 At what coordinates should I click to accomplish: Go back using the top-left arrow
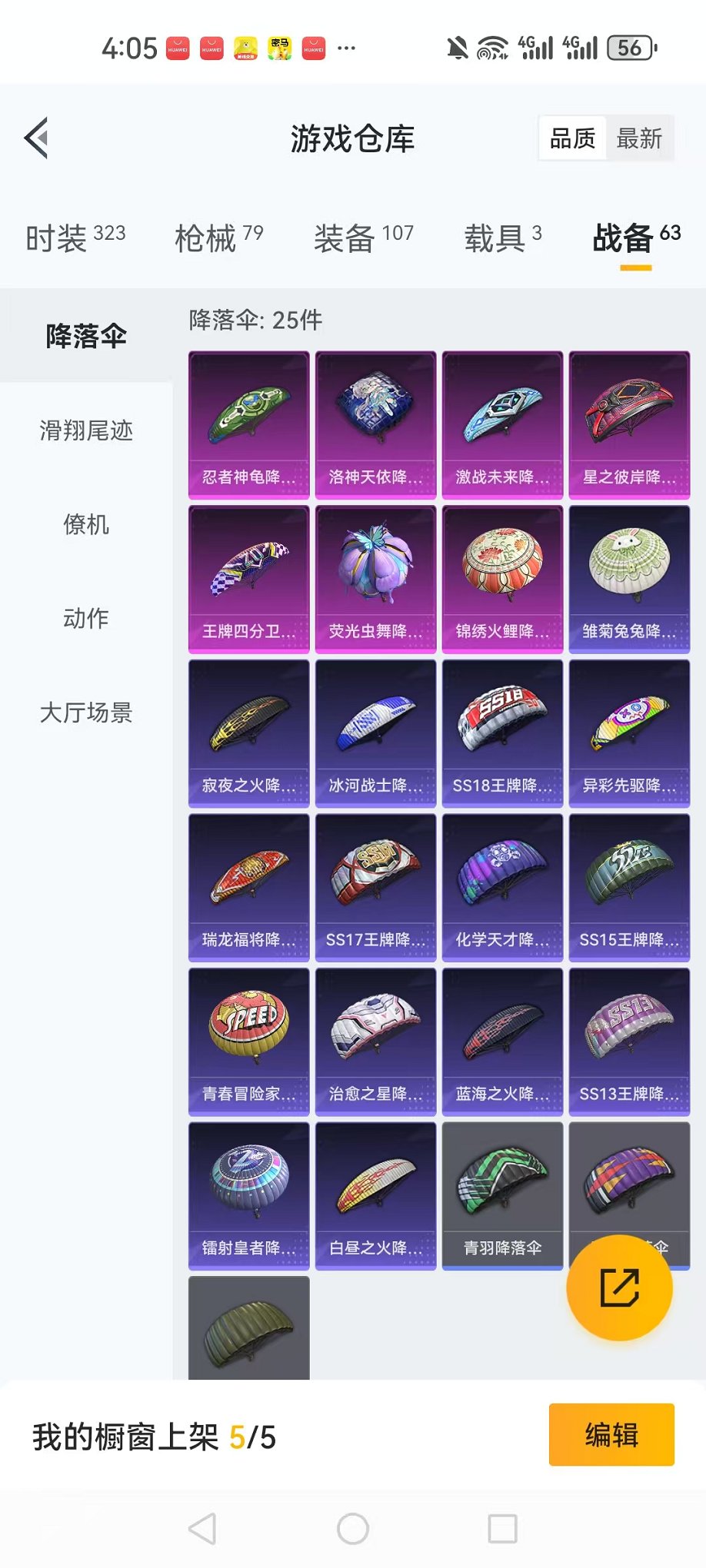click(37, 138)
